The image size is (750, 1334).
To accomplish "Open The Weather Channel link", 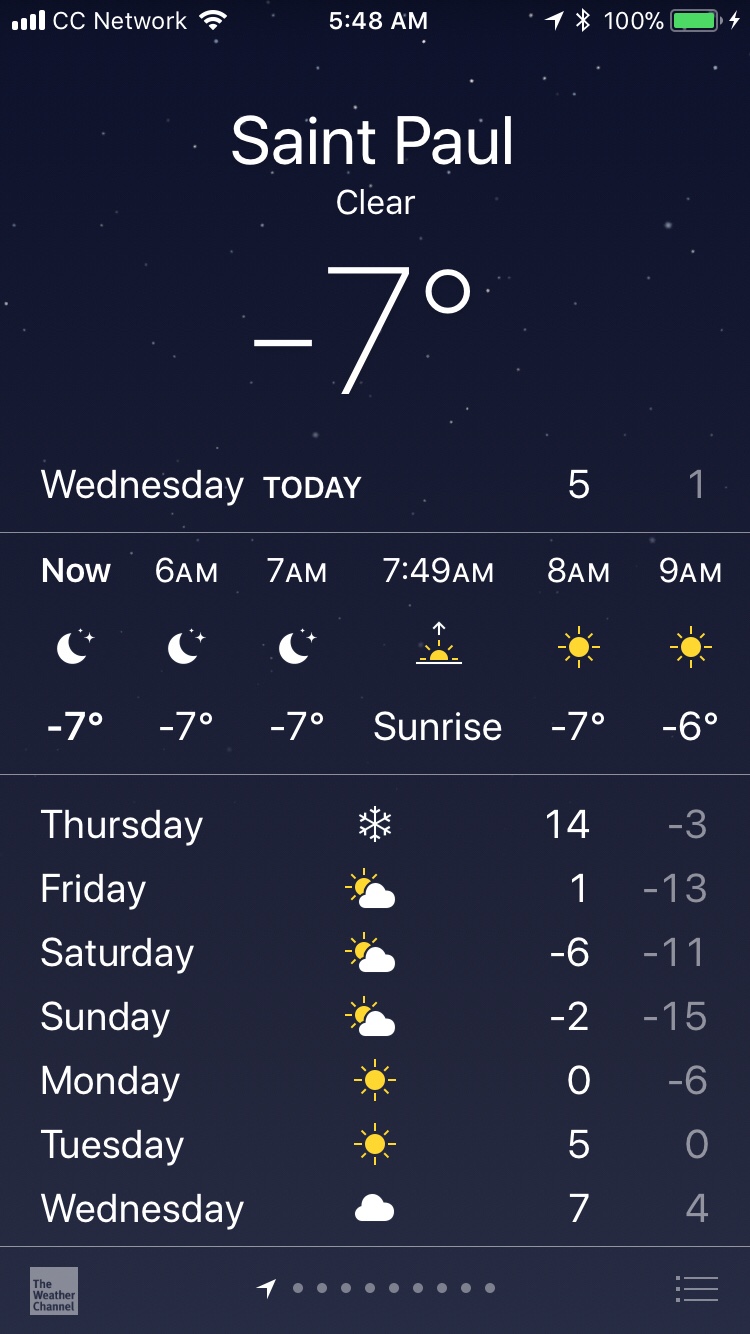I will click(54, 1290).
